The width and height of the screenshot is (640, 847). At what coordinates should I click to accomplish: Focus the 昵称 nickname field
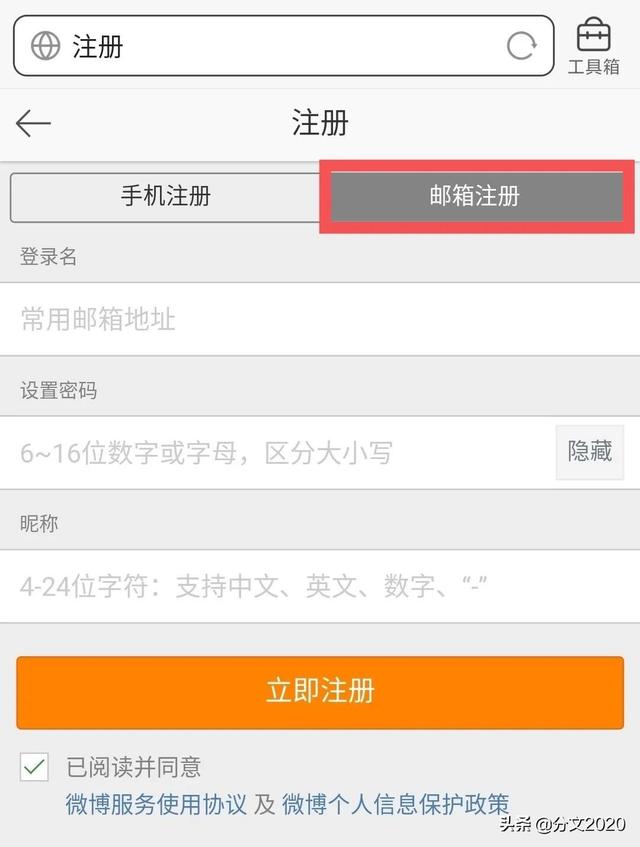click(320, 587)
